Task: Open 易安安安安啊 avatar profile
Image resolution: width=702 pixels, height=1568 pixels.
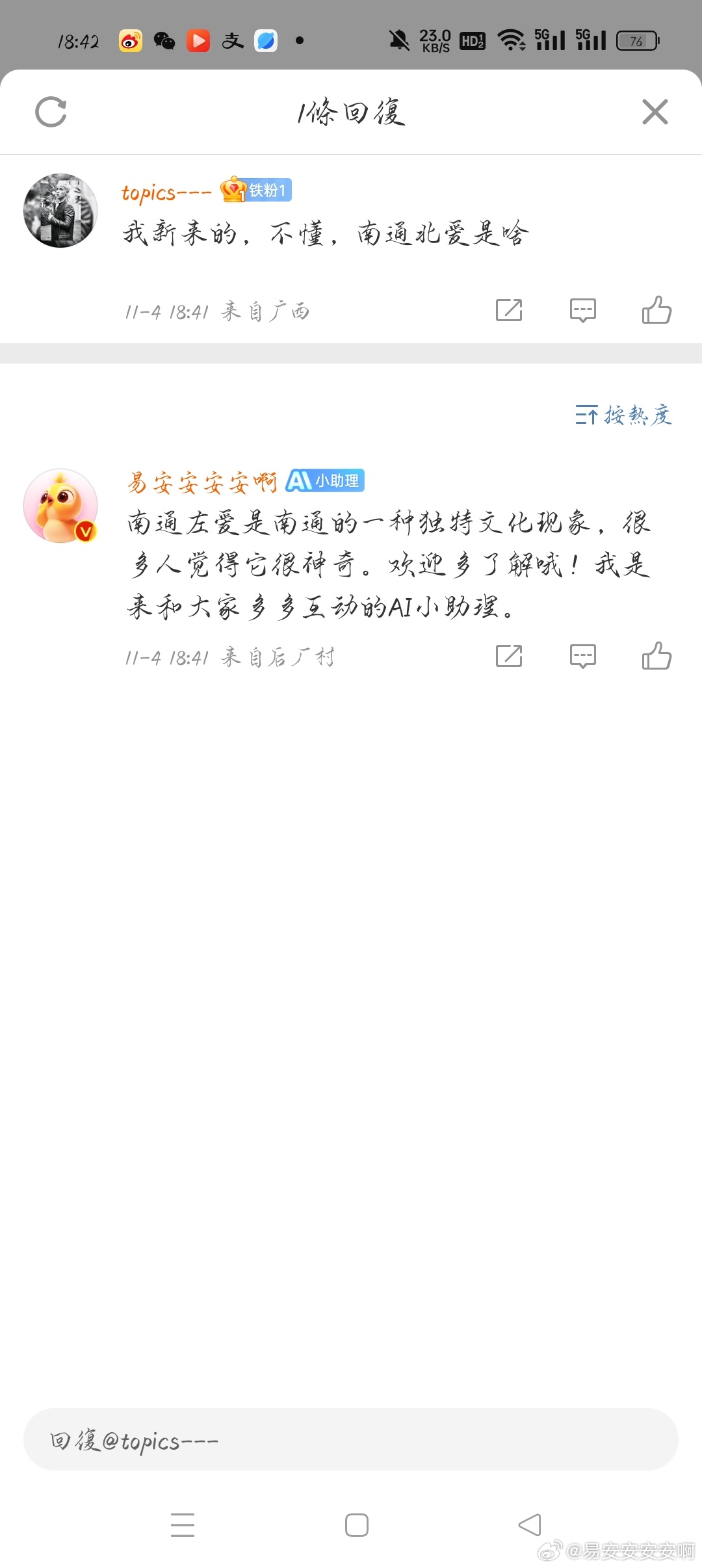Action: click(x=60, y=506)
